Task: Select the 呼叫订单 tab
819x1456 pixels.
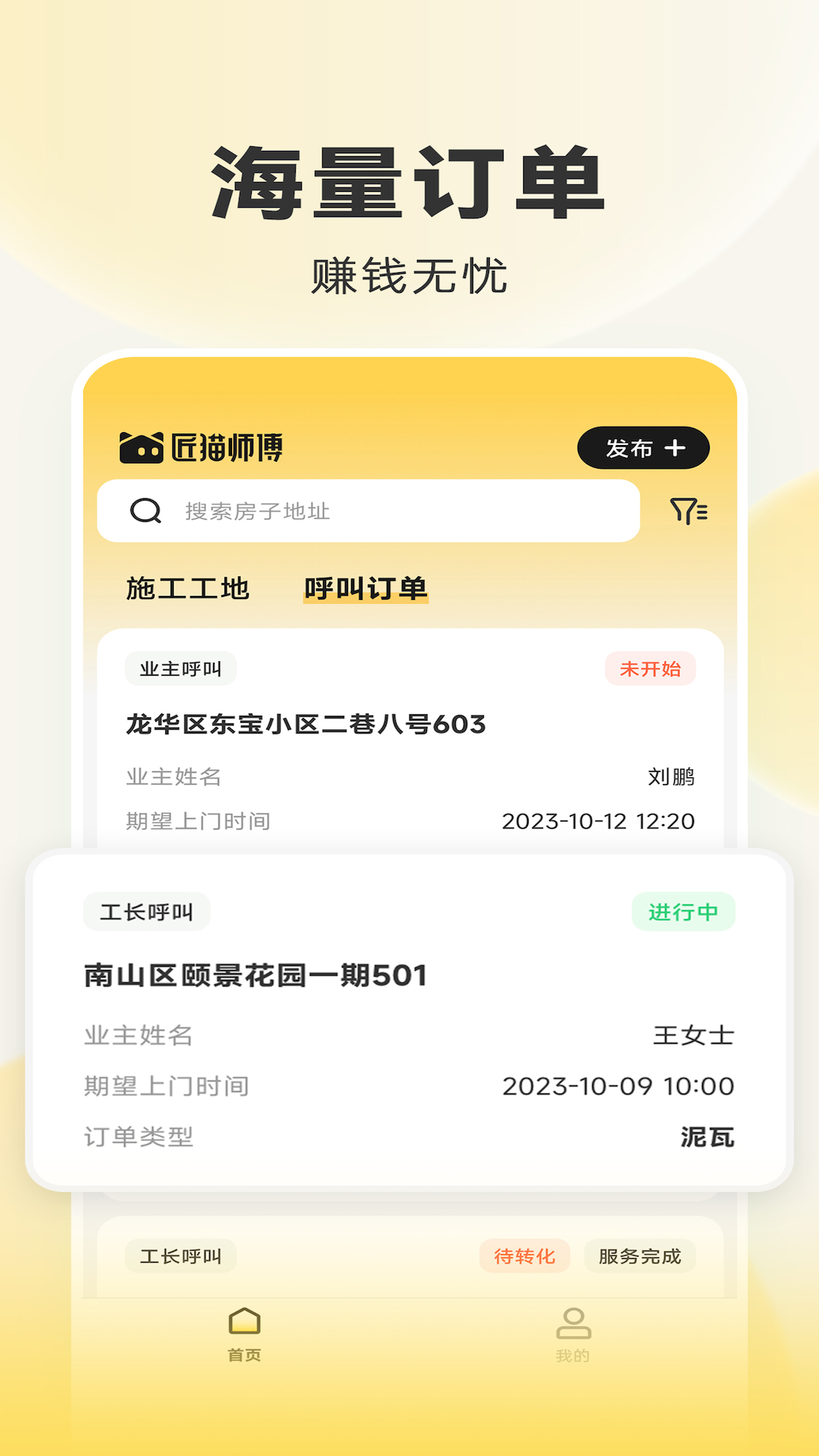Action: (366, 588)
